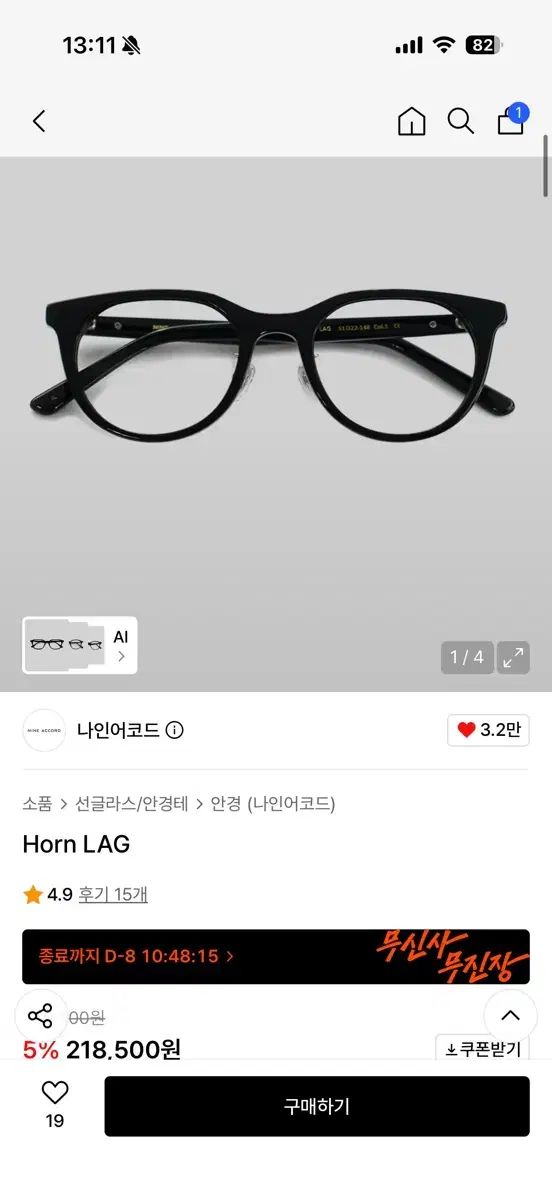The image size is (552, 1200).
Task: Open the 소품 breadcrumb category
Action: click(37, 803)
